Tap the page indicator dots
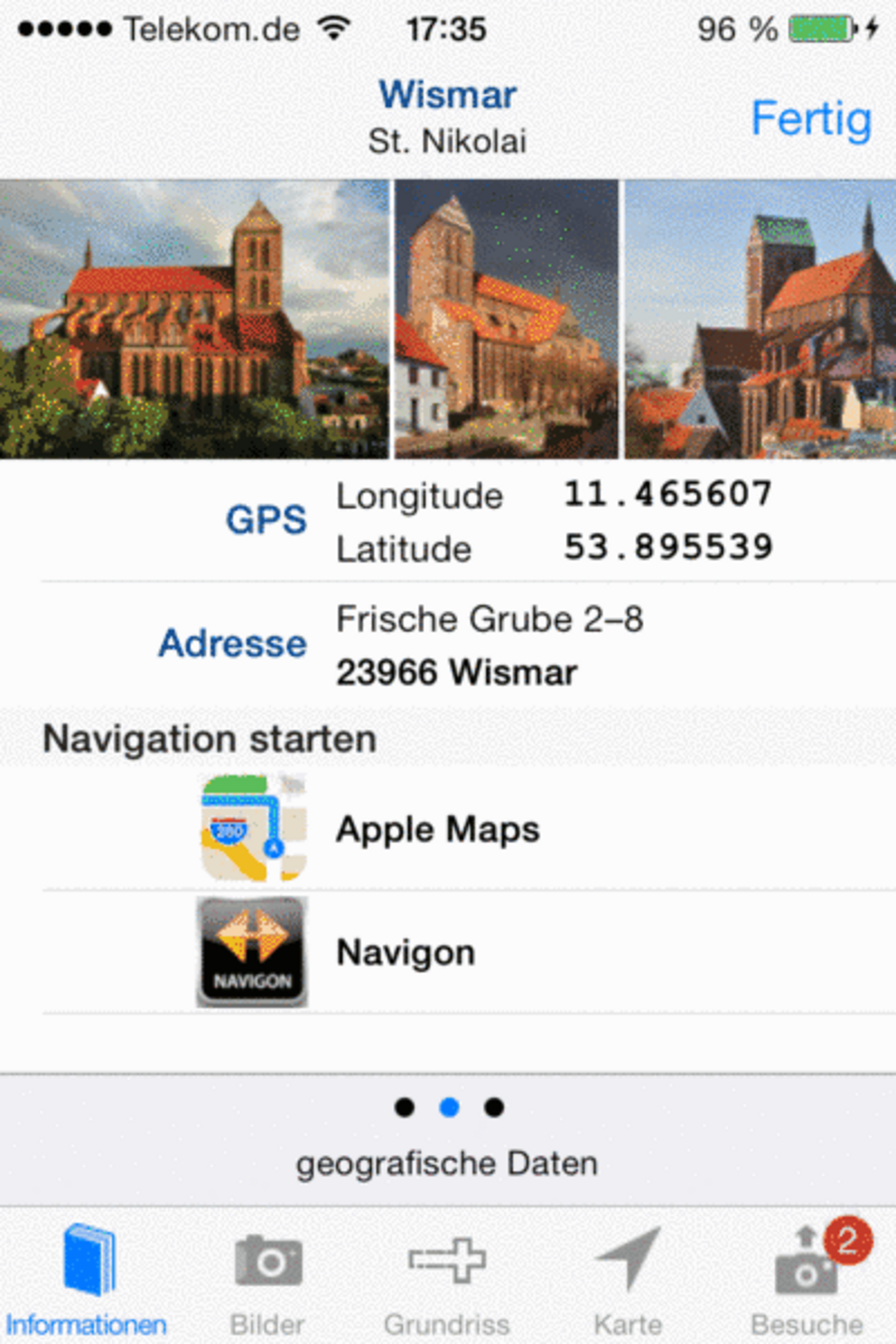The width and height of the screenshot is (896, 1344). pyautogui.click(x=449, y=1107)
